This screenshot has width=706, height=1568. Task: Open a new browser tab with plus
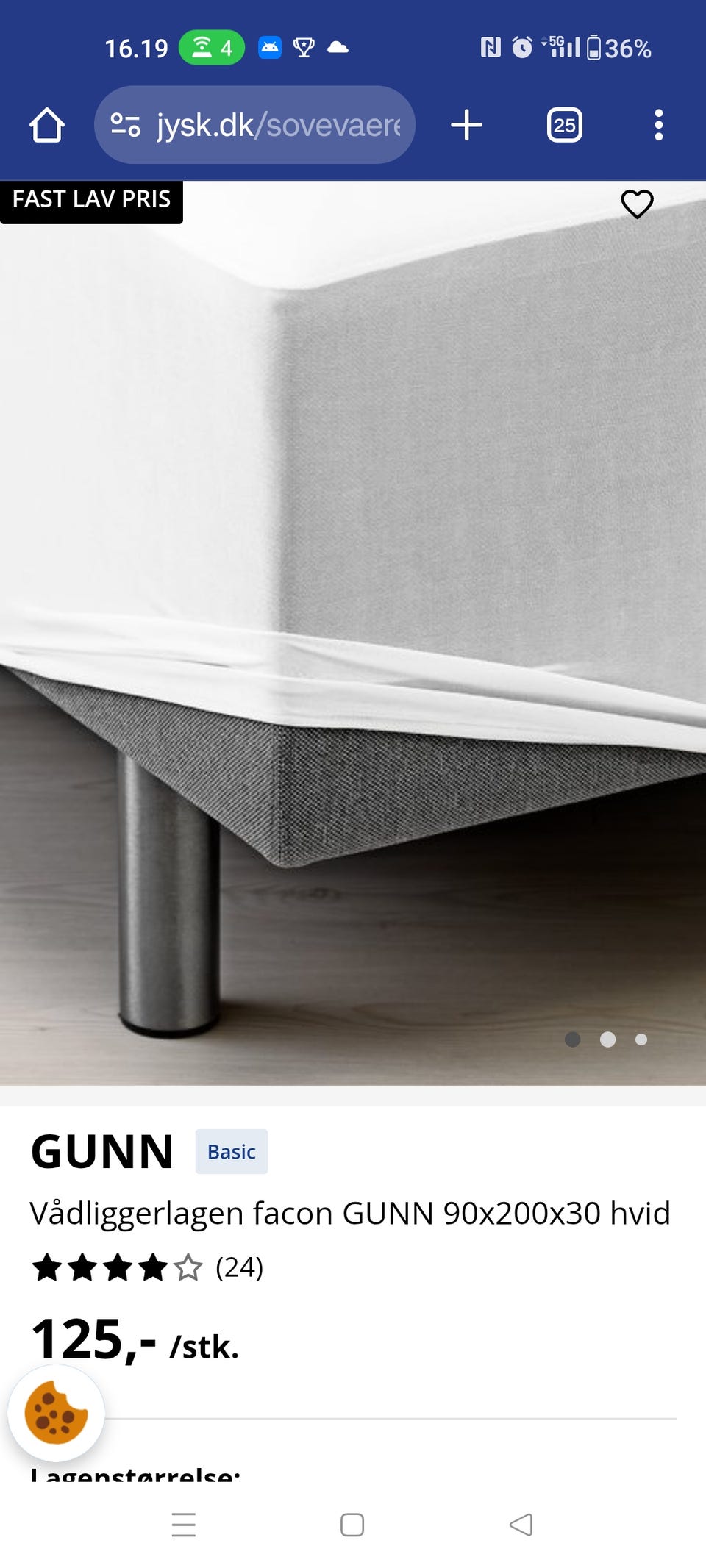(467, 124)
